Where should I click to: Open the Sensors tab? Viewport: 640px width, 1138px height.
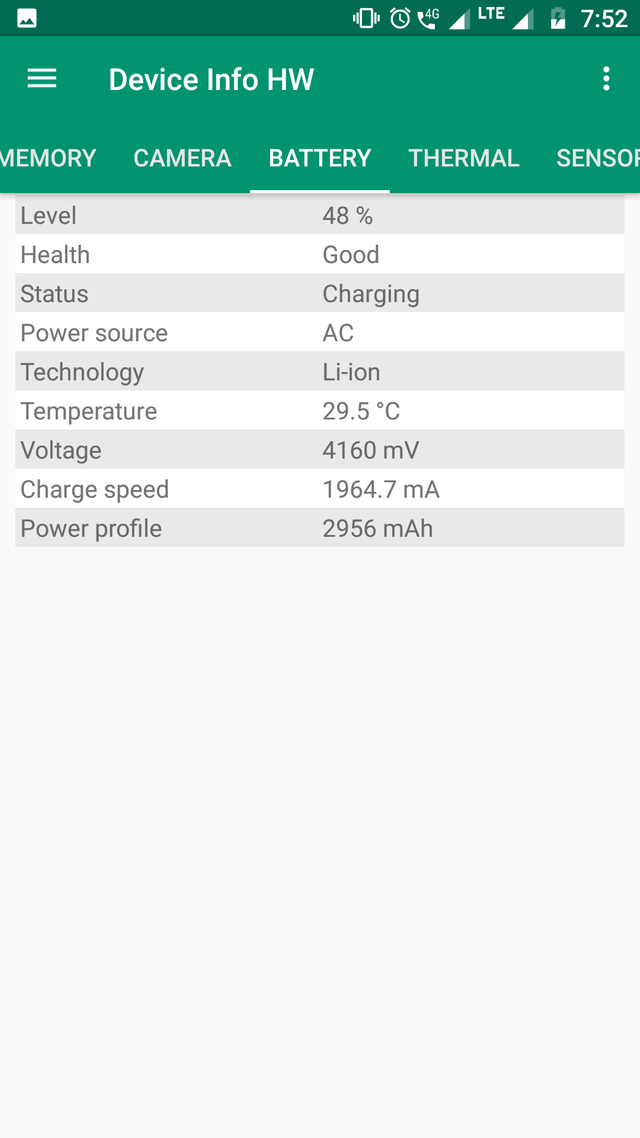pyautogui.click(x=598, y=158)
